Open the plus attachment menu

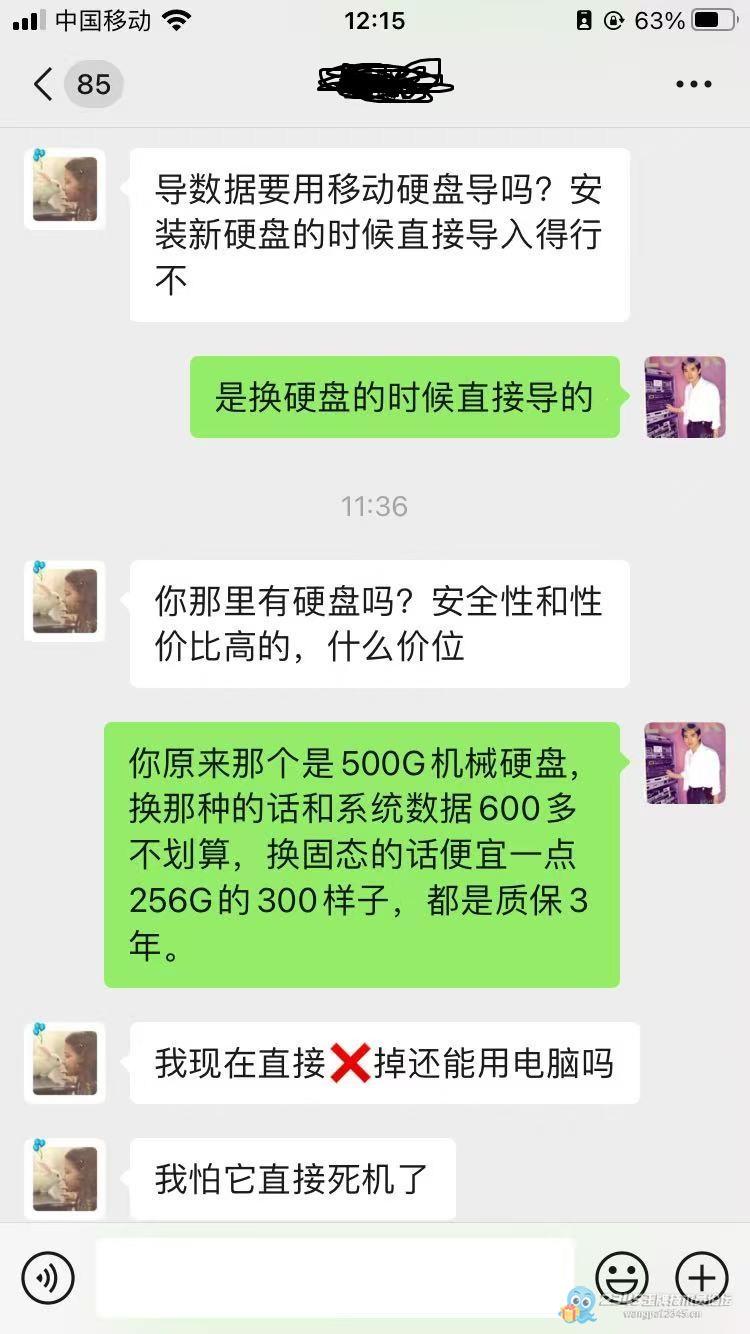pyautogui.click(x=702, y=1277)
